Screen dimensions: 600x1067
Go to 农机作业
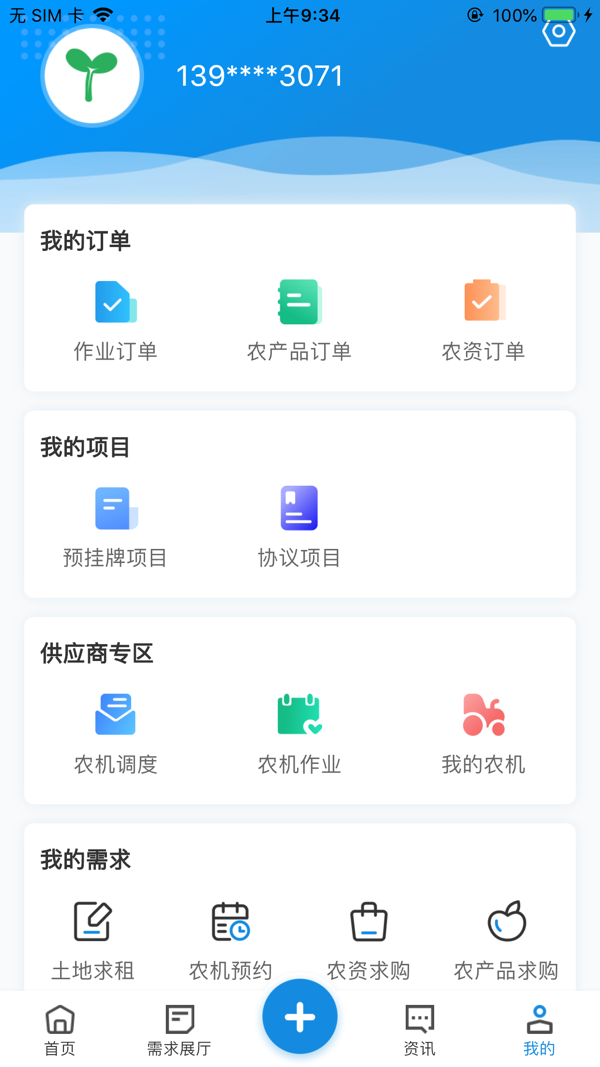[x=299, y=734]
